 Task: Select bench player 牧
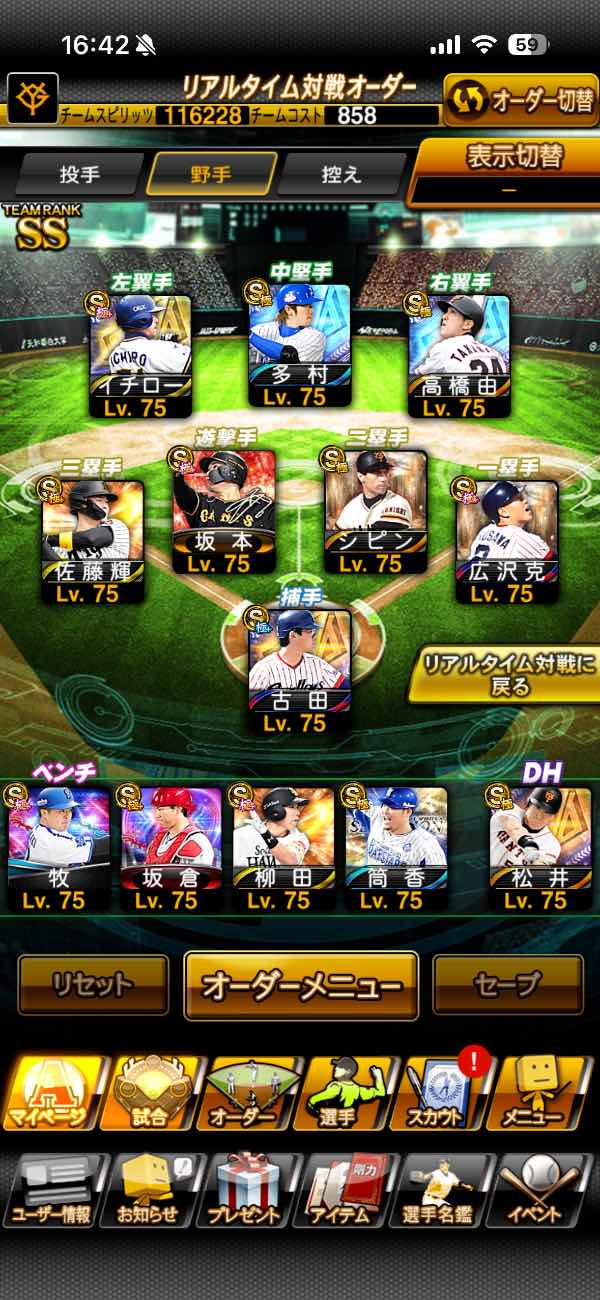59,848
